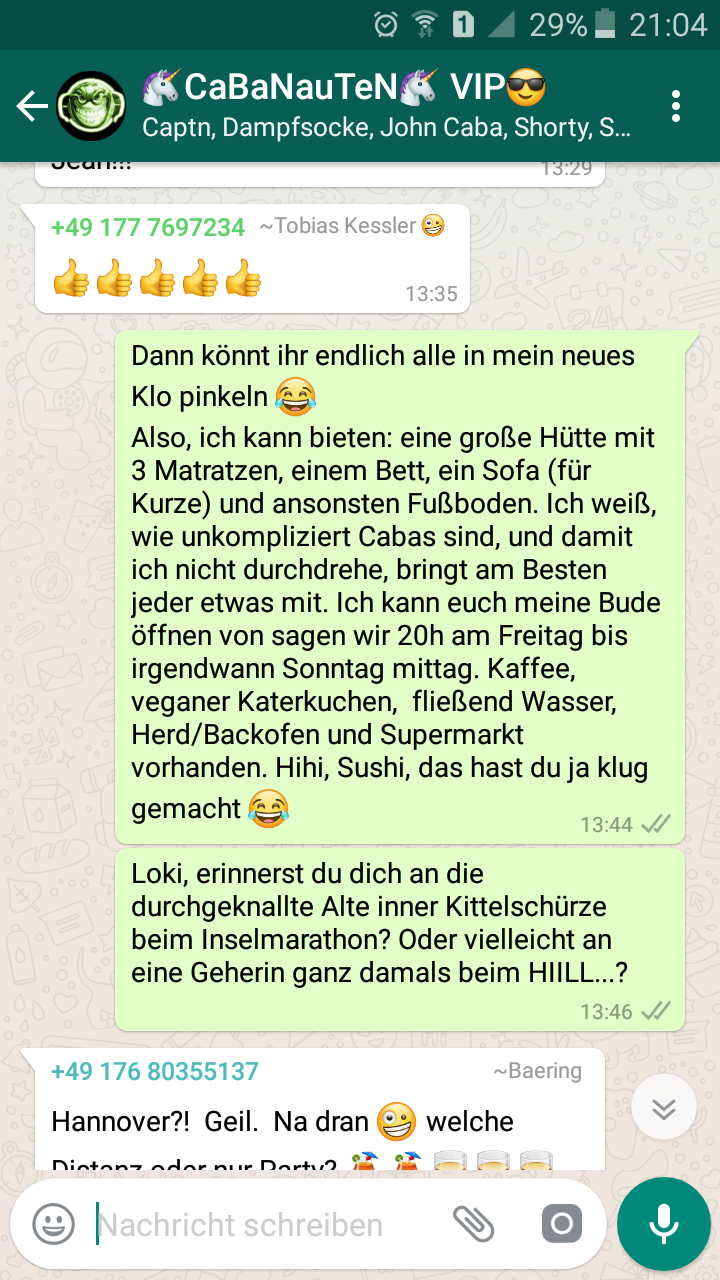The image size is (720, 1280).
Task: Focus the Nachricht schreiben field
Action: [260, 1225]
